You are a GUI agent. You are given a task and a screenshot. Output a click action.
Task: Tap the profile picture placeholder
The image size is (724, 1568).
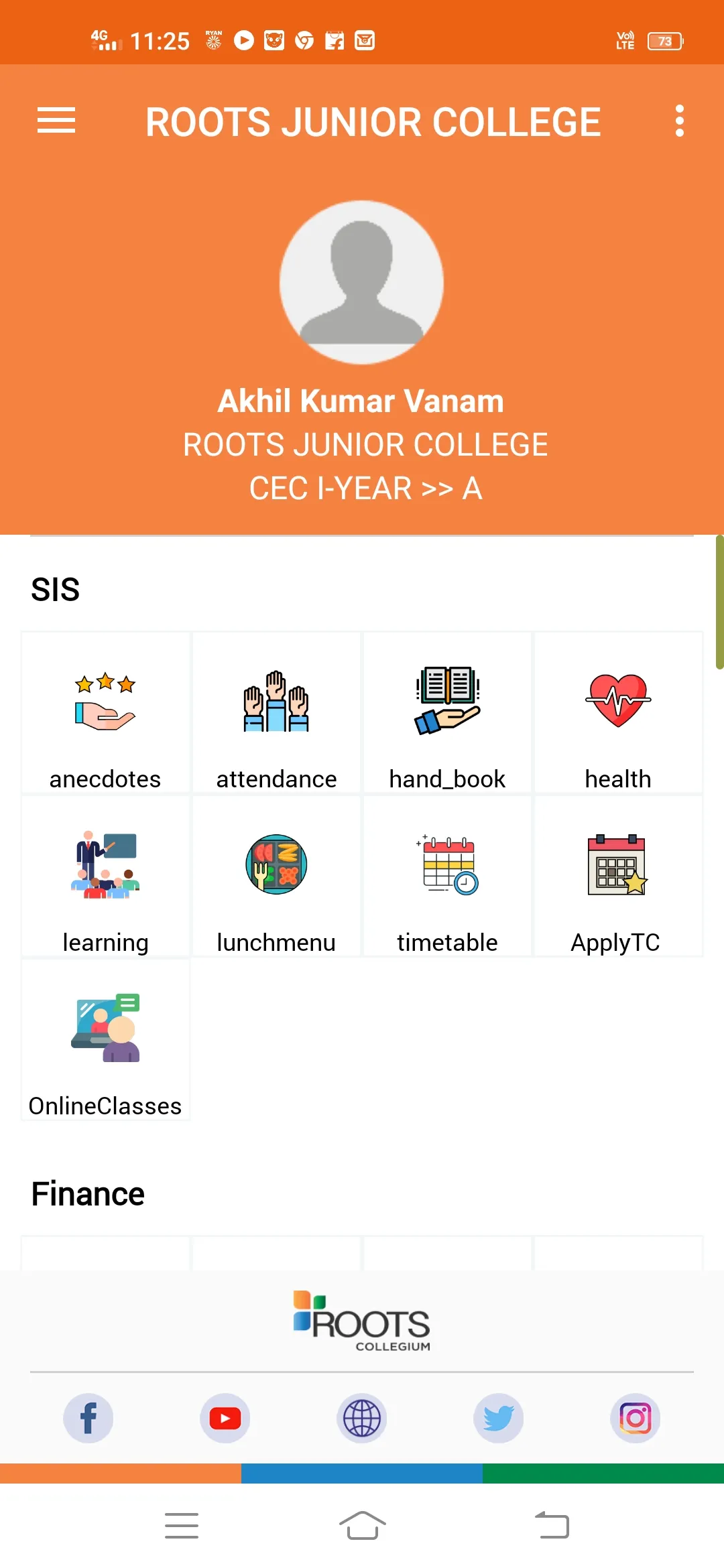(361, 283)
